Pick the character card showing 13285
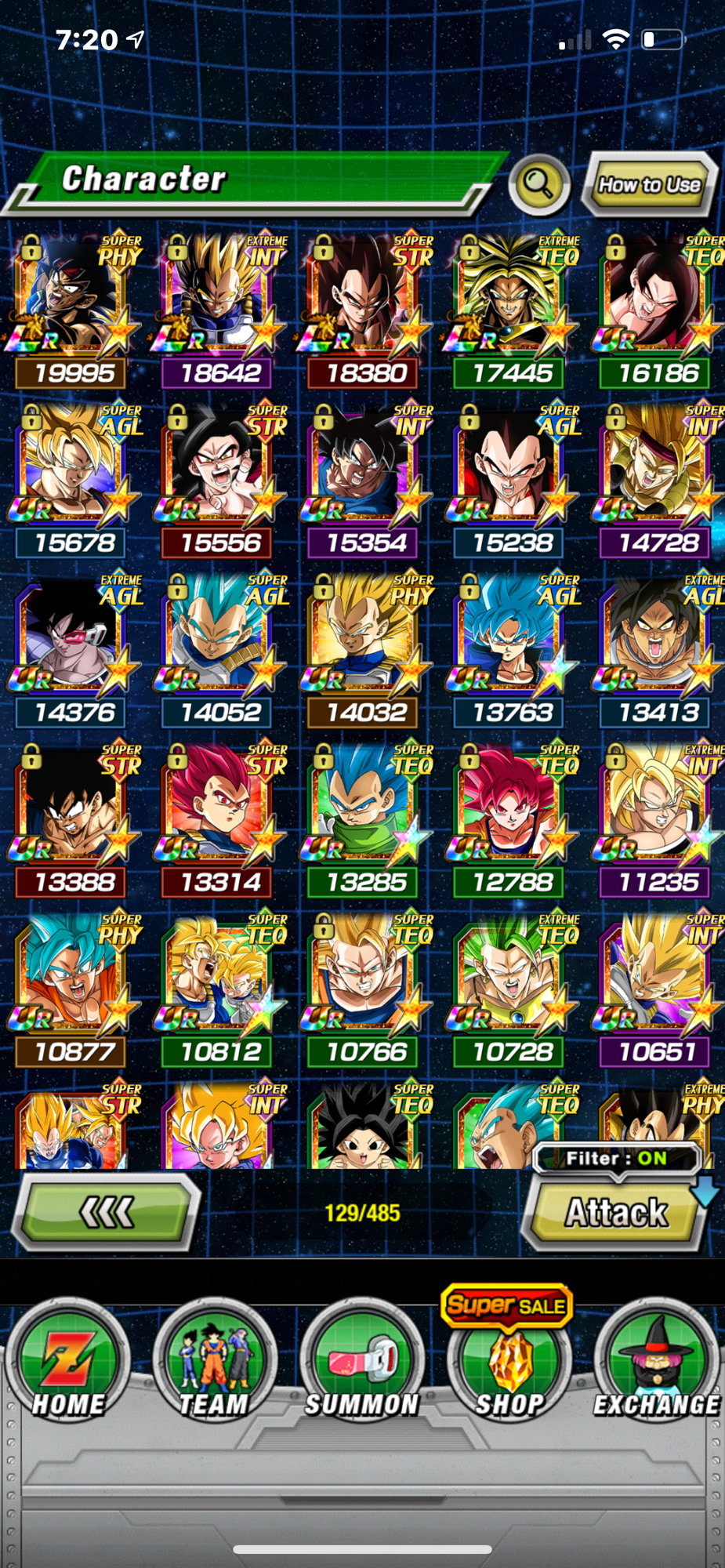725x1568 pixels. [366, 819]
